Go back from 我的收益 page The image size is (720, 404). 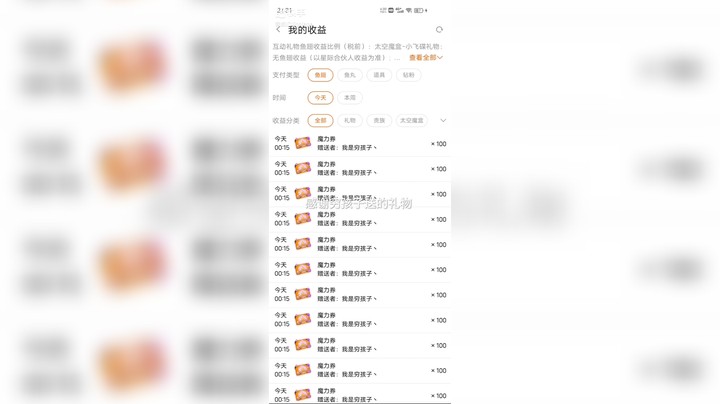click(278, 30)
